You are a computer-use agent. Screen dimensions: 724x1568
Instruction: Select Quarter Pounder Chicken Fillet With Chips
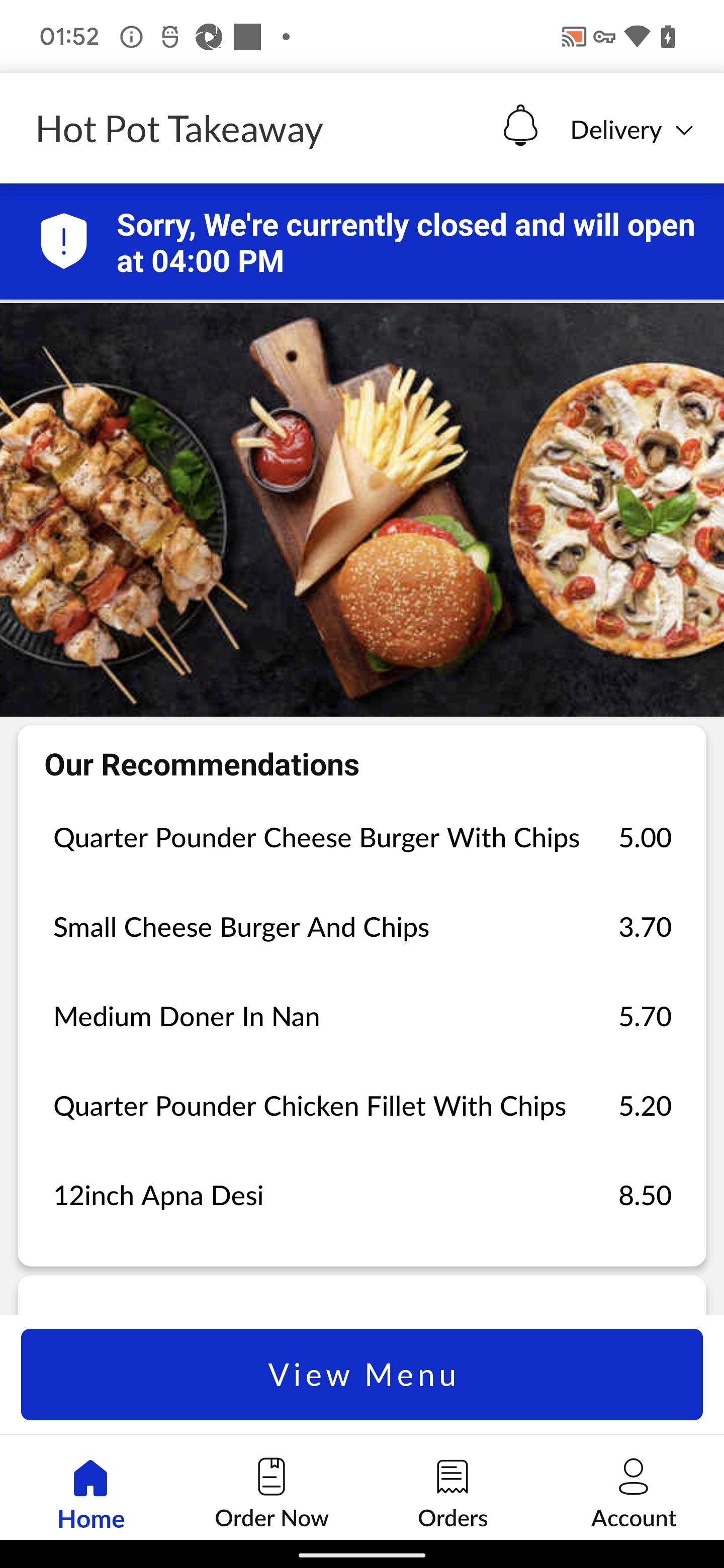click(361, 1106)
